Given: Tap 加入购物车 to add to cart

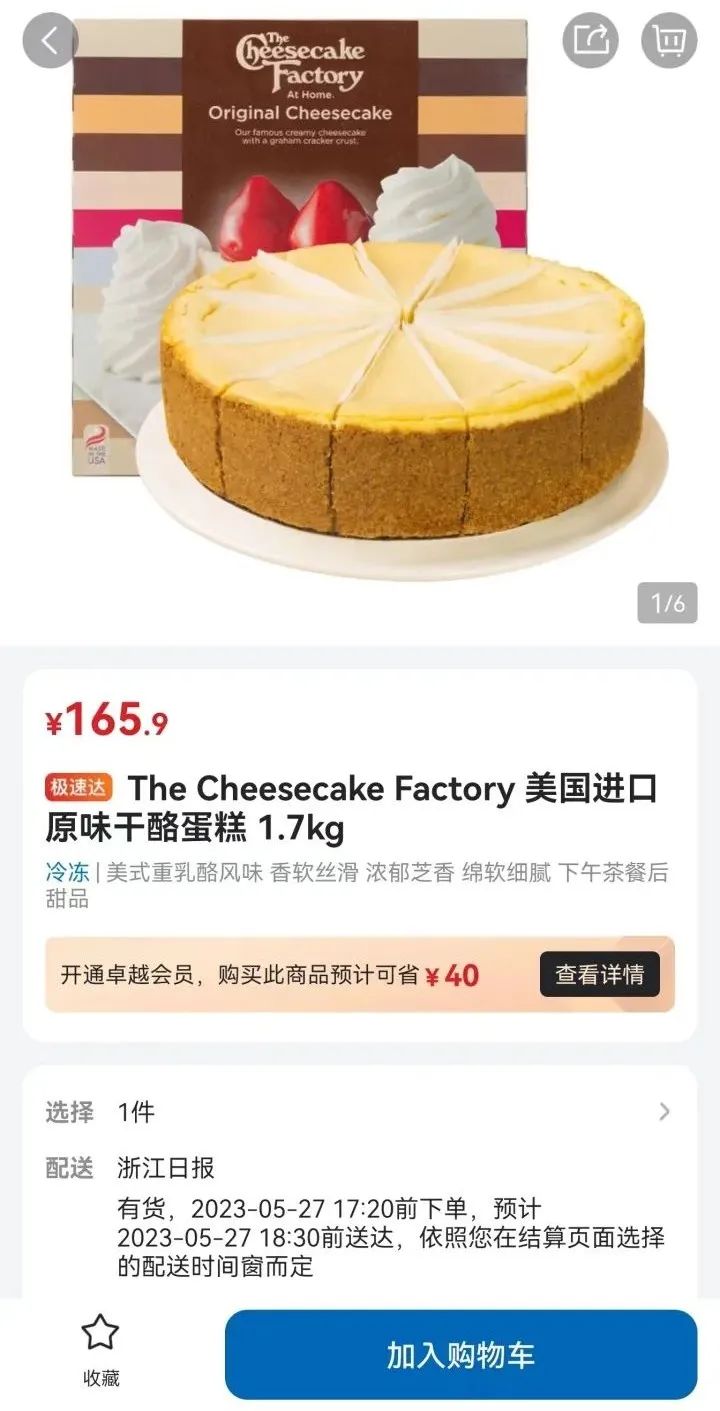Looking at the screenshot, I should [x=460, y=1355].
